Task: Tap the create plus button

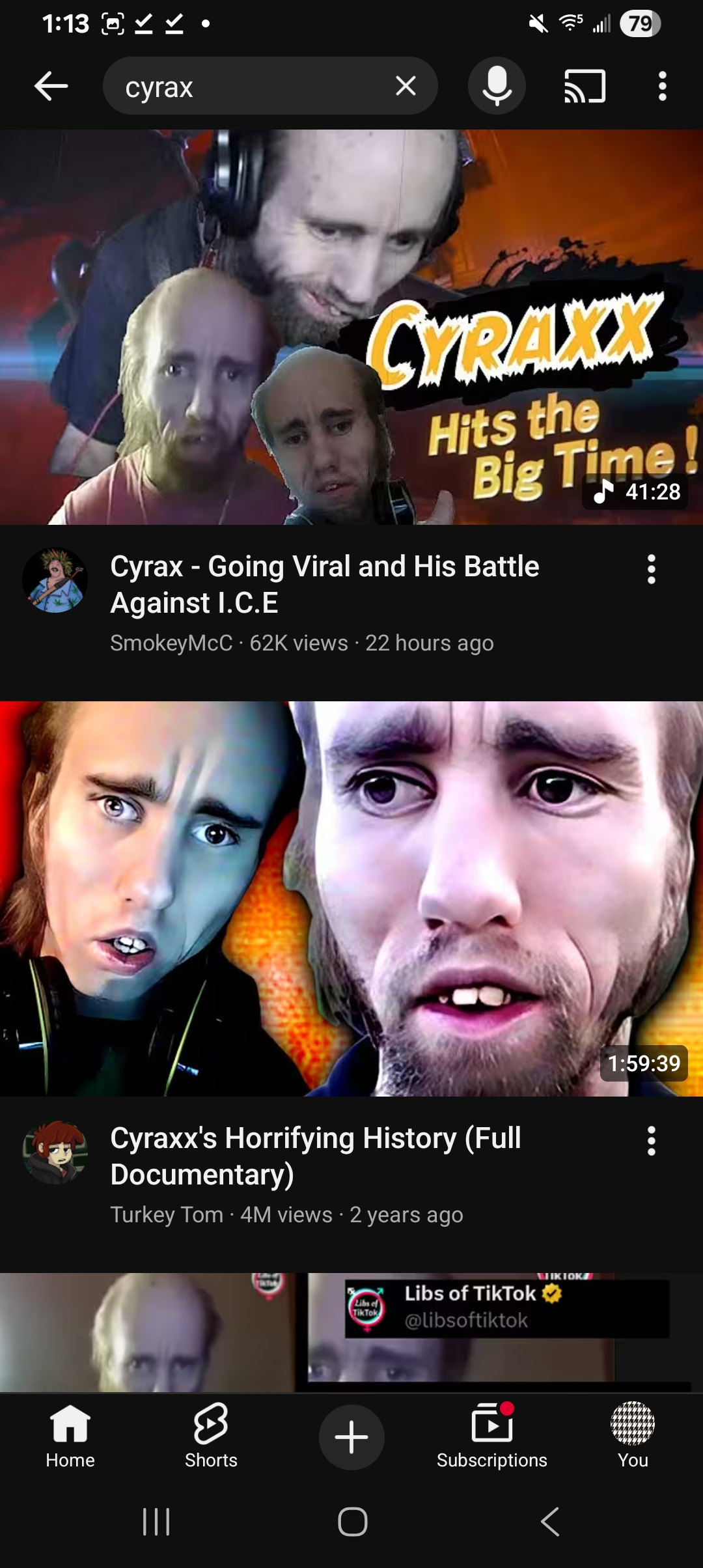Action: click(x=351, y=1437)
